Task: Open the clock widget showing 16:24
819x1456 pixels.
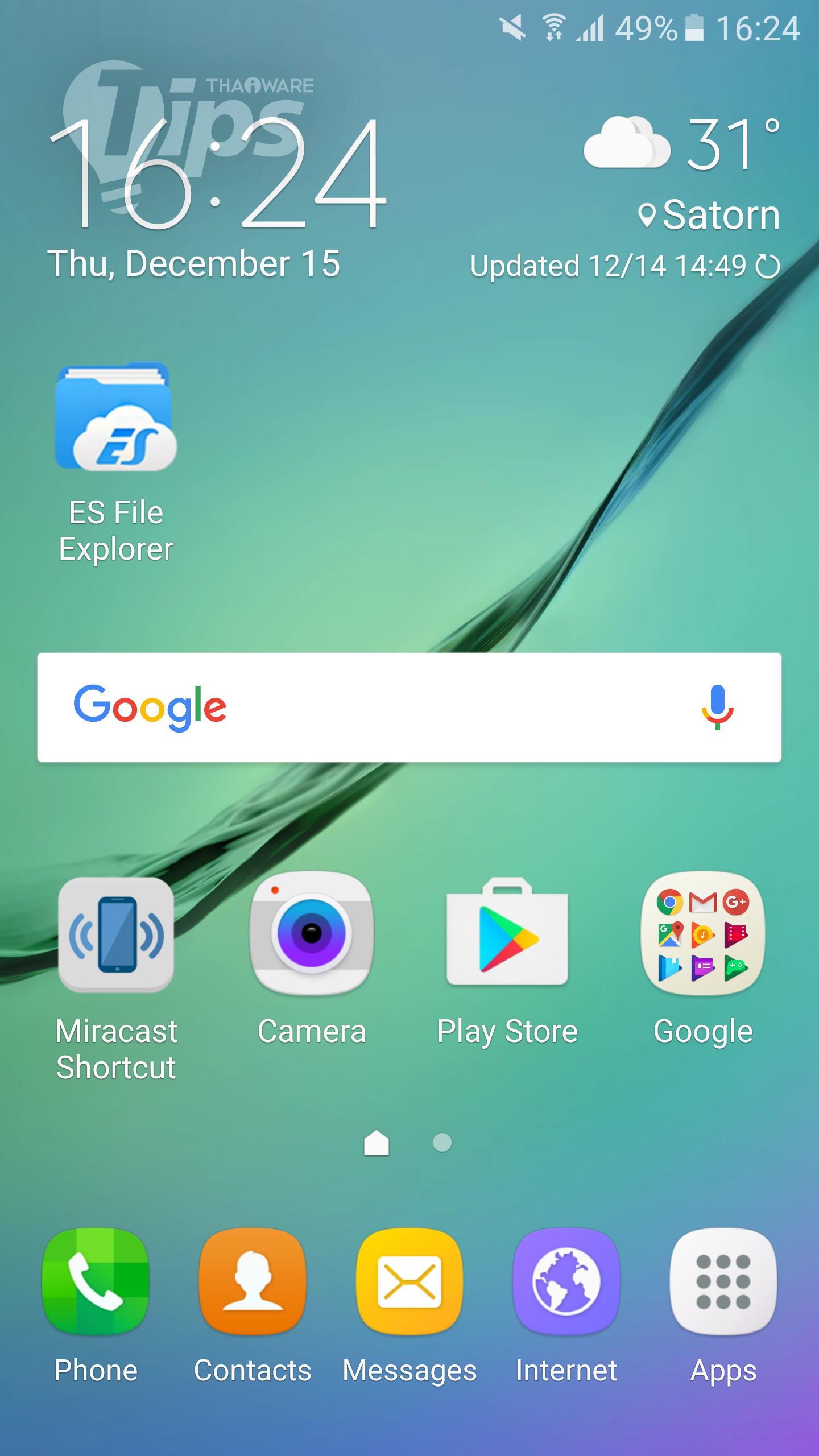Action: coord(219,173)
